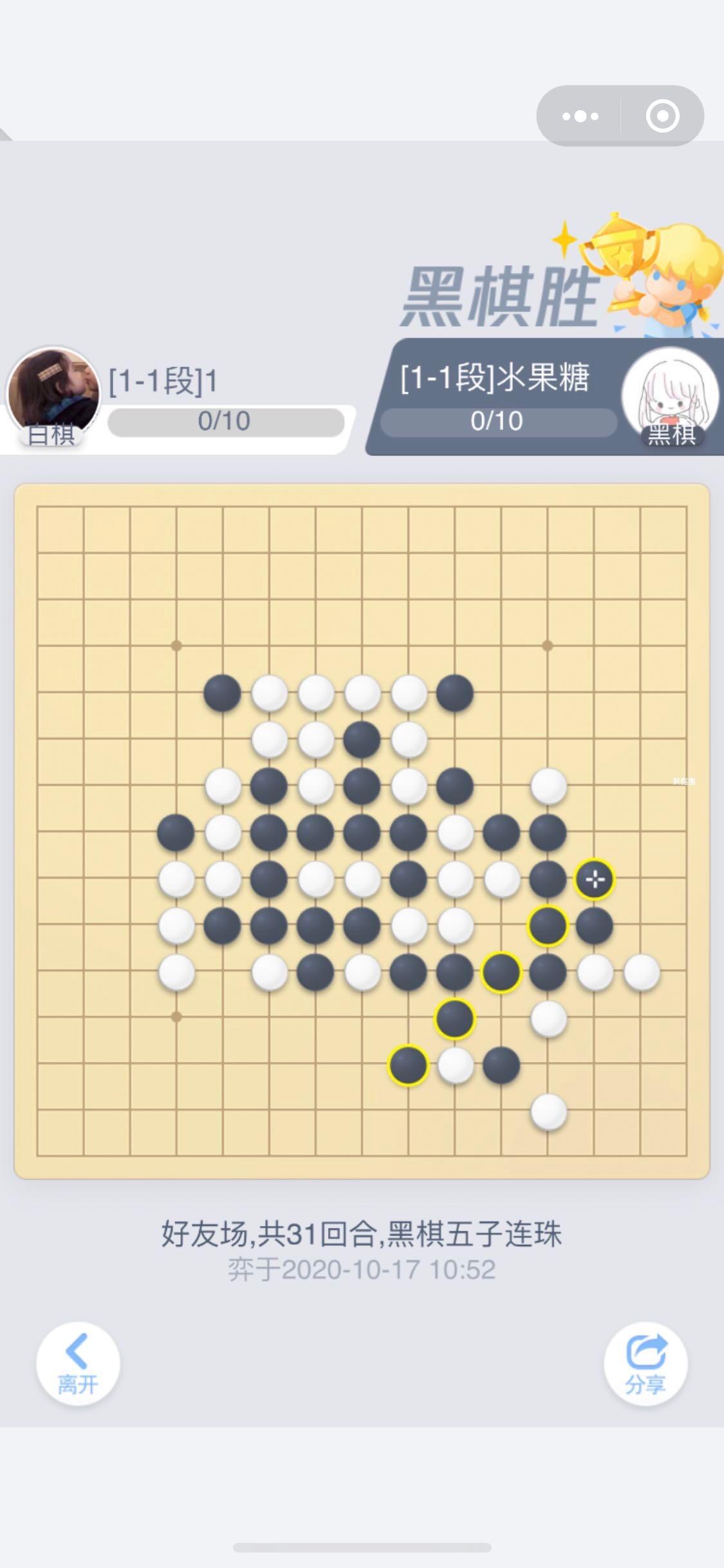Open black player 水果糖's avatar profile
724x1568 pixels.
click(669, 394)
